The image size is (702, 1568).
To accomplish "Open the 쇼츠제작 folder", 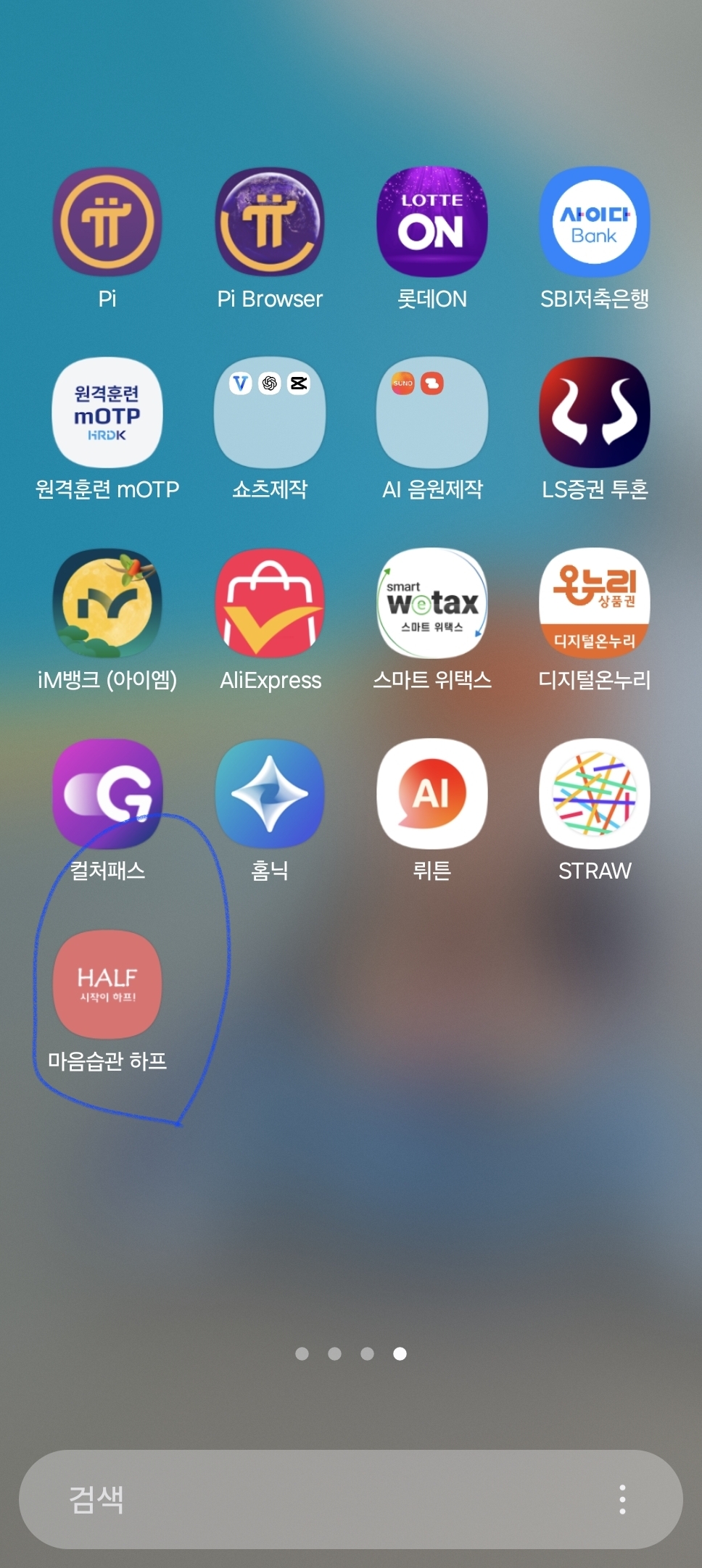I will pos(270,412).
